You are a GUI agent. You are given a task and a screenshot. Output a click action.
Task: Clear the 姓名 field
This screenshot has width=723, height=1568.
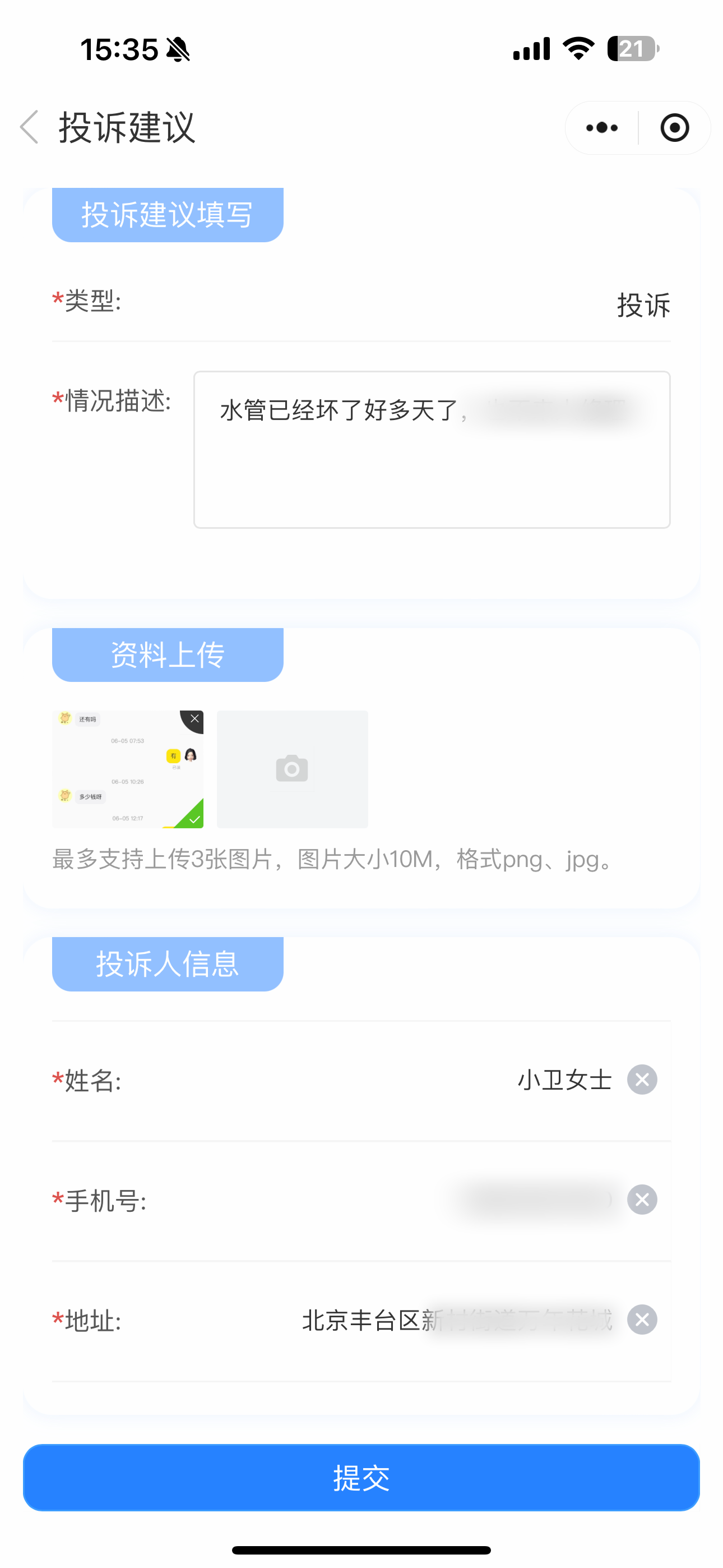point(642,1080)
